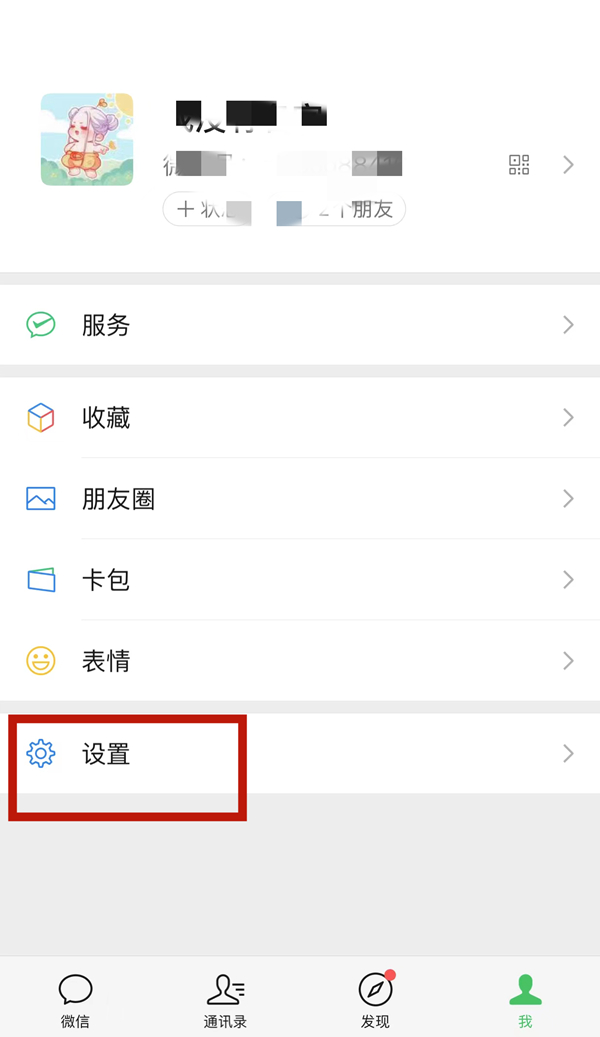The height and width of the screenshot is (1037, 600).
Task: Open 服务 (Services)
Action: [x=300, y=325]
